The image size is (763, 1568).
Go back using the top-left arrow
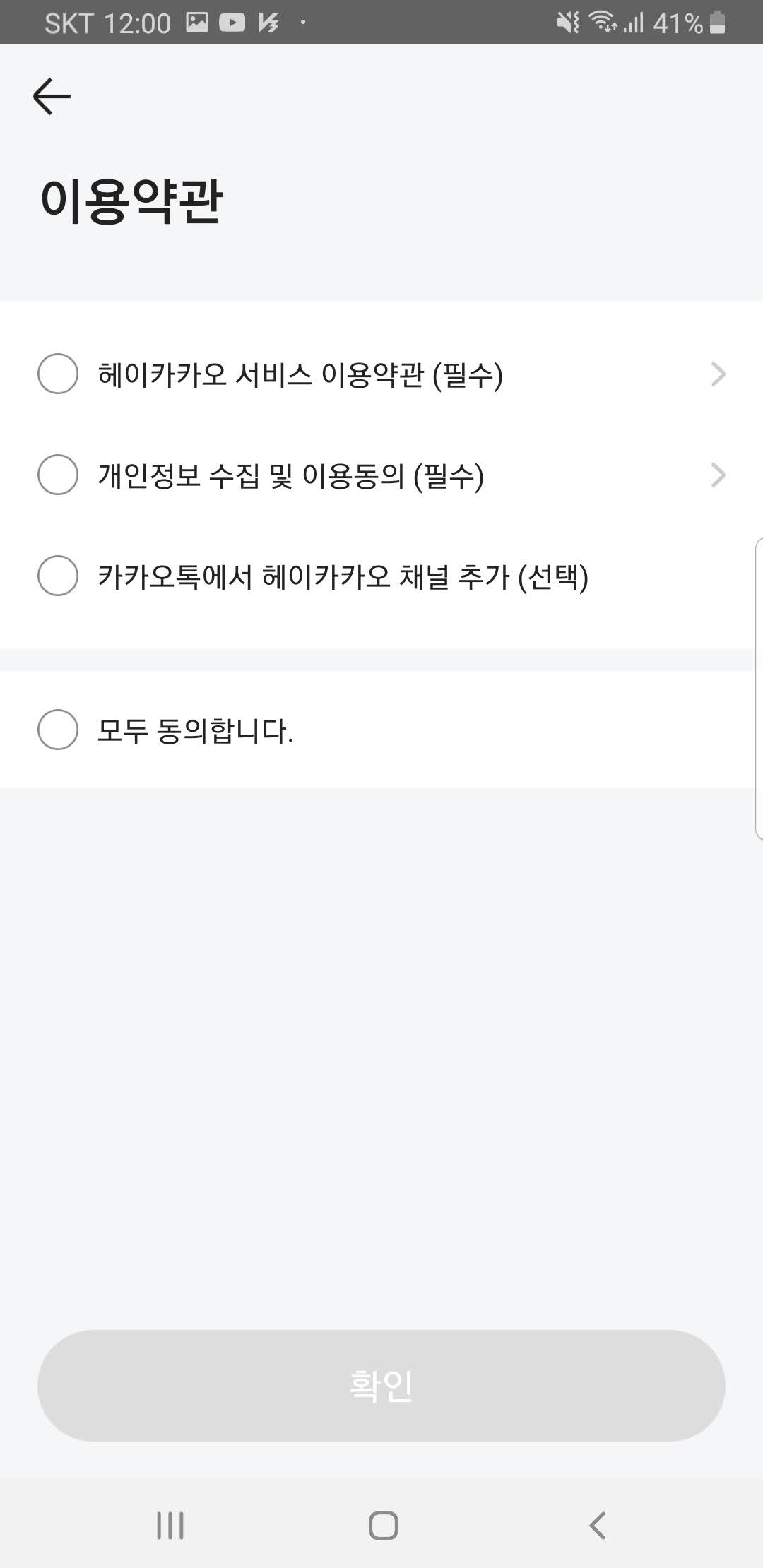coord(52,96)
